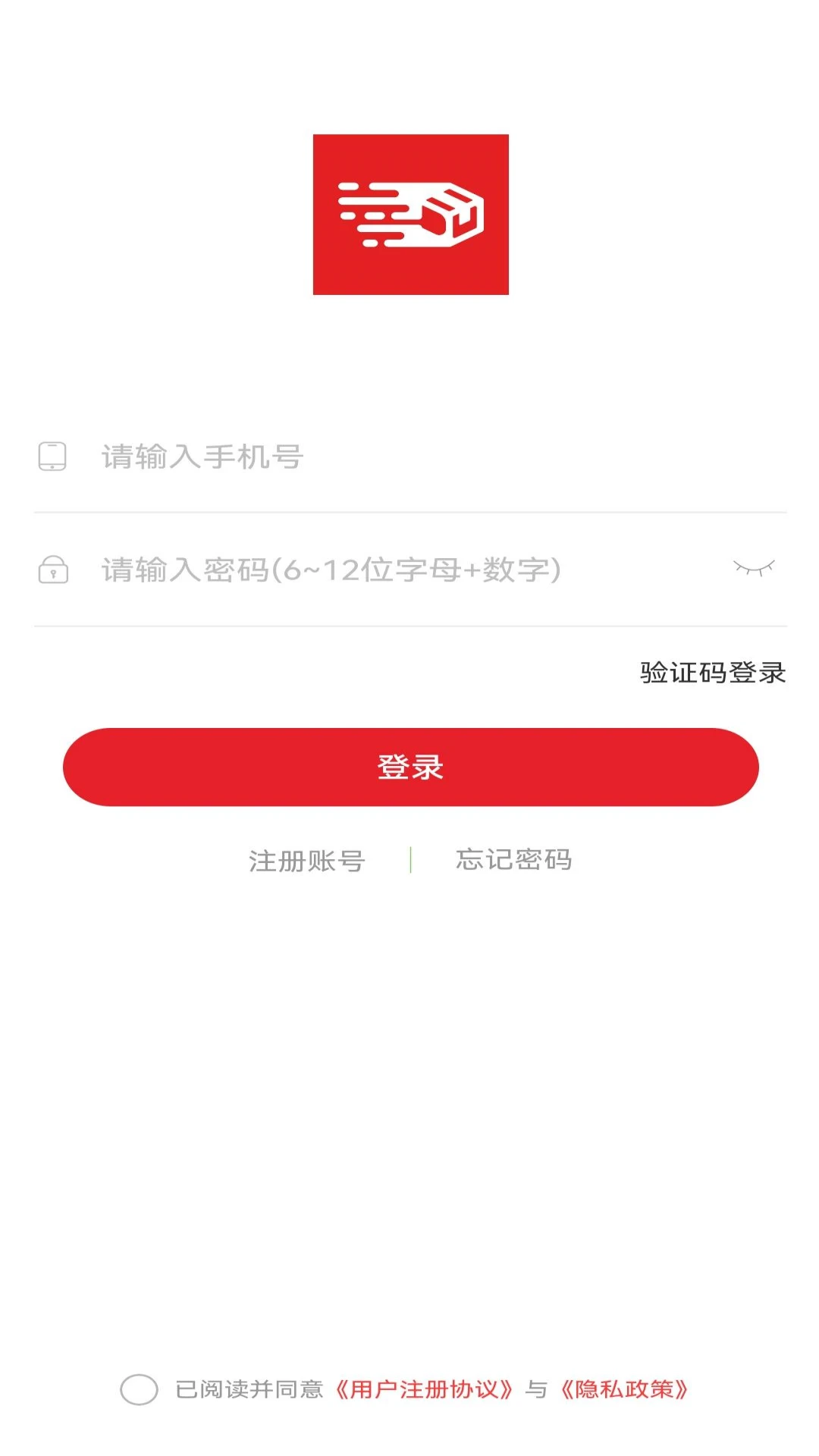Screen dimensions: 819x1456
Task: Switch to 验证码登录 login mode
Action: click(711, 672)
